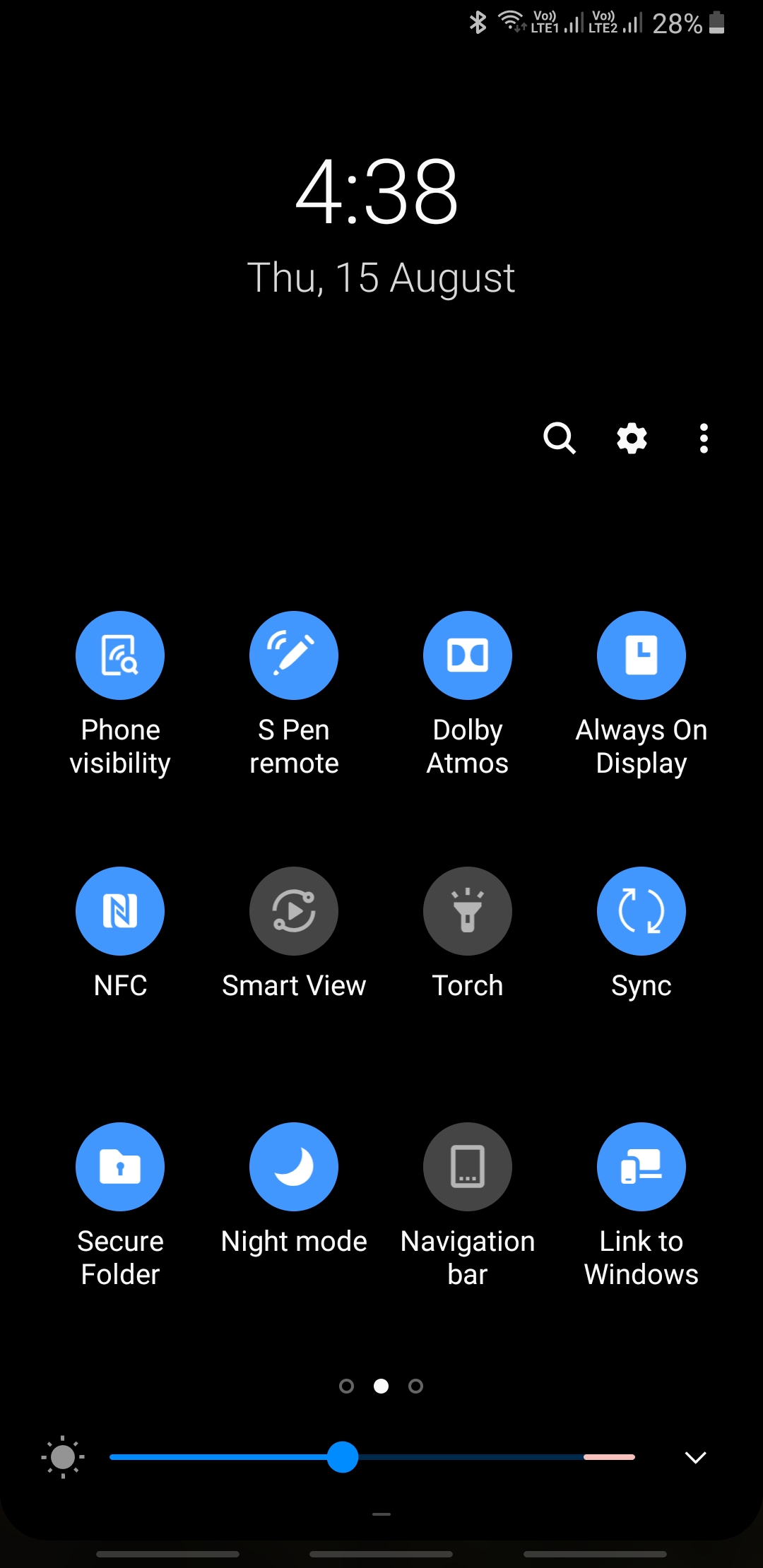Expand brightness options with the chevron

[x=696, y=1457]
